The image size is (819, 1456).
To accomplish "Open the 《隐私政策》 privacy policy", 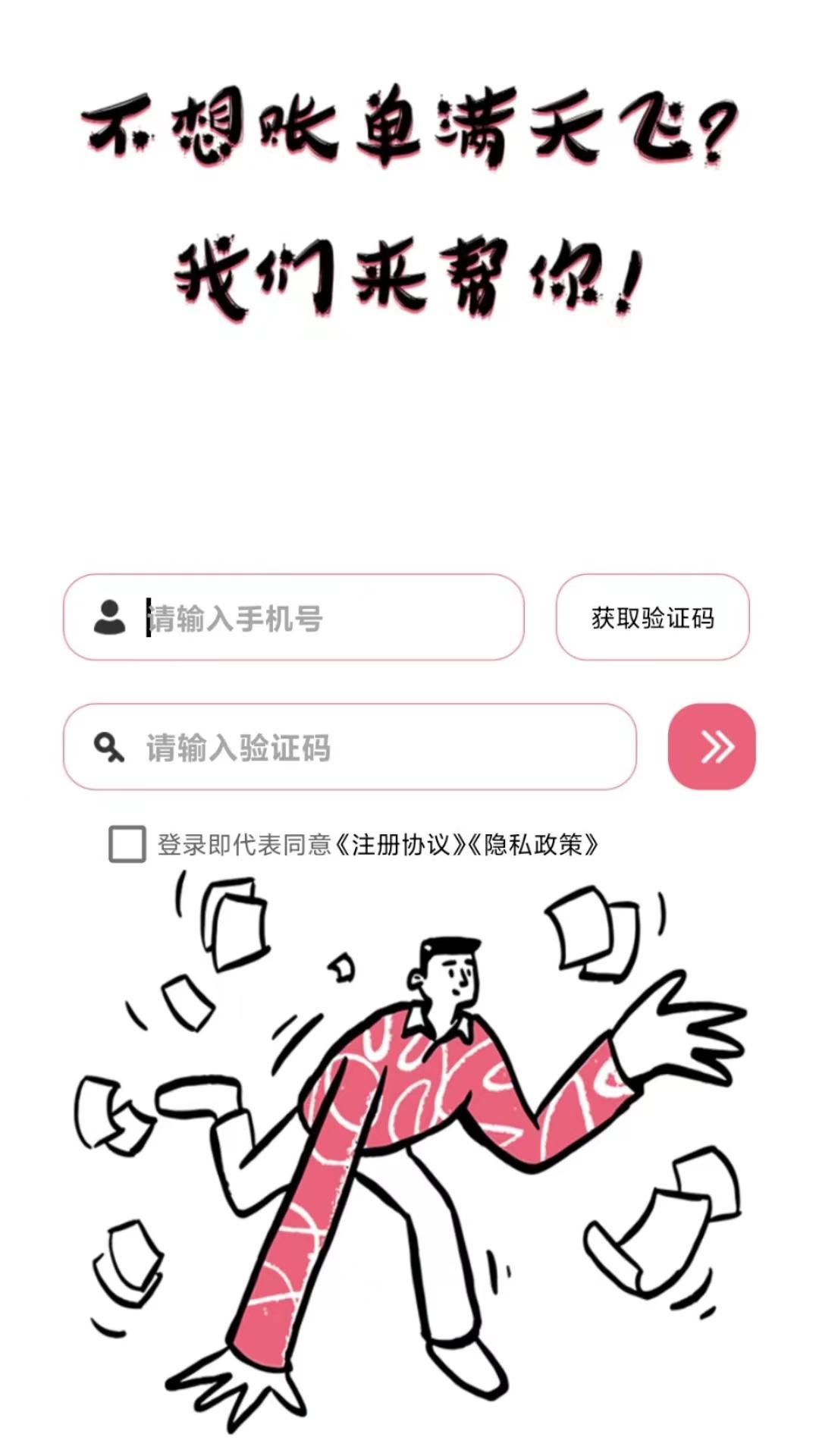I will (x=535, y=844).
